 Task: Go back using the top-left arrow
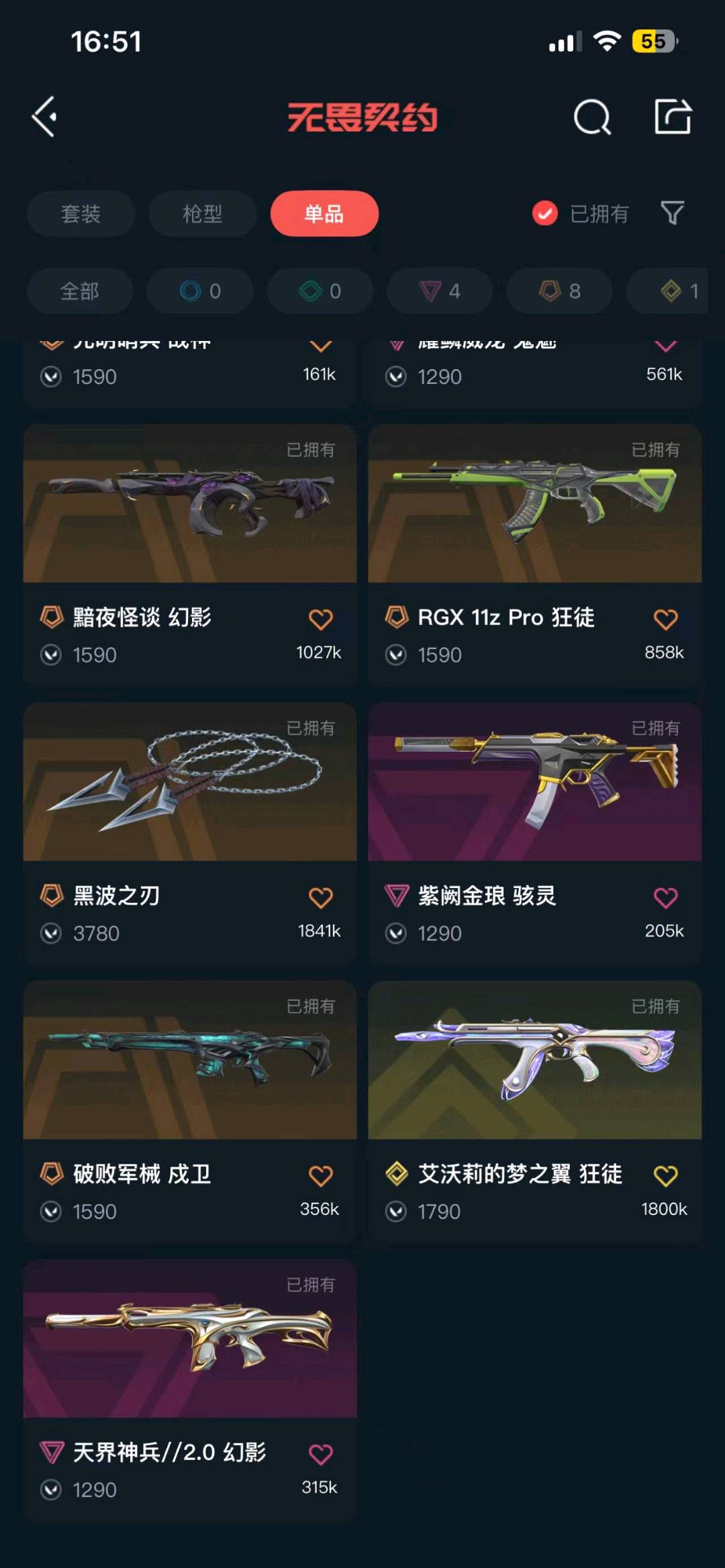(44, 117)
